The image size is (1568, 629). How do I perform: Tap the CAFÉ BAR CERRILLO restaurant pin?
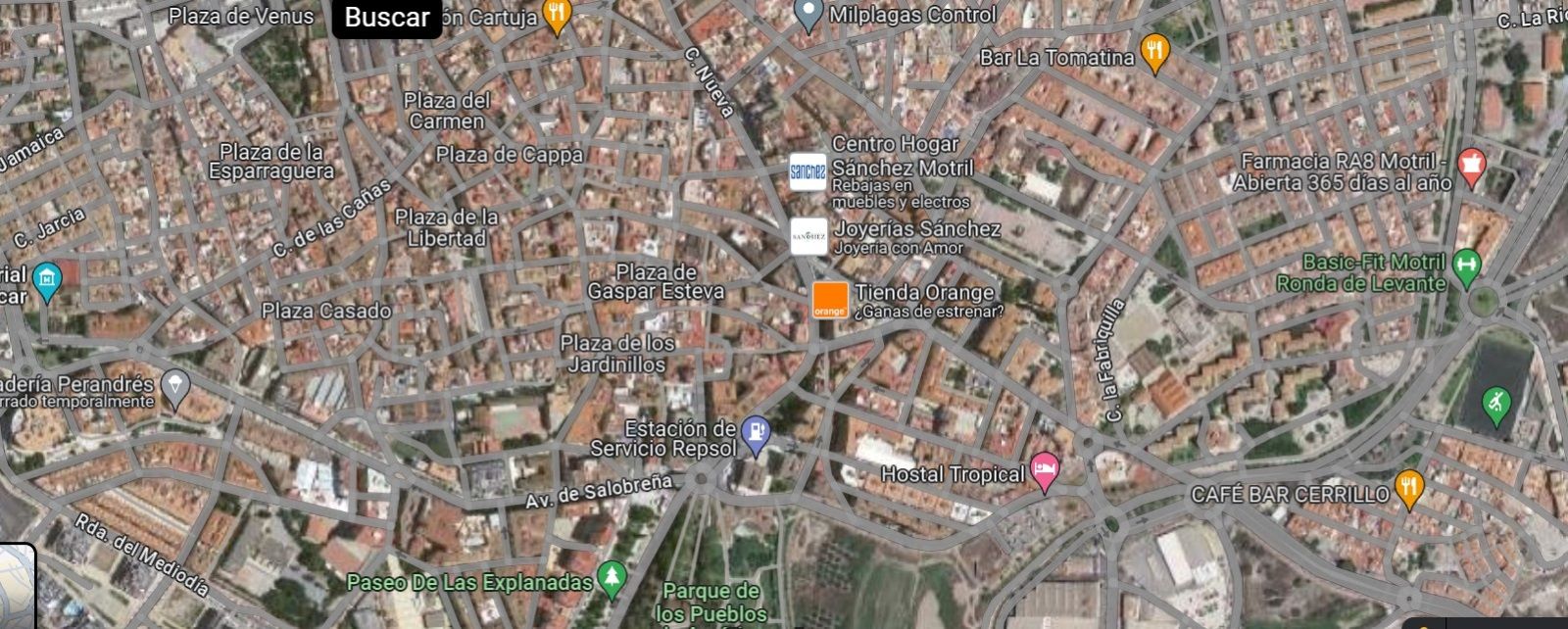[x=1408, y=488]
